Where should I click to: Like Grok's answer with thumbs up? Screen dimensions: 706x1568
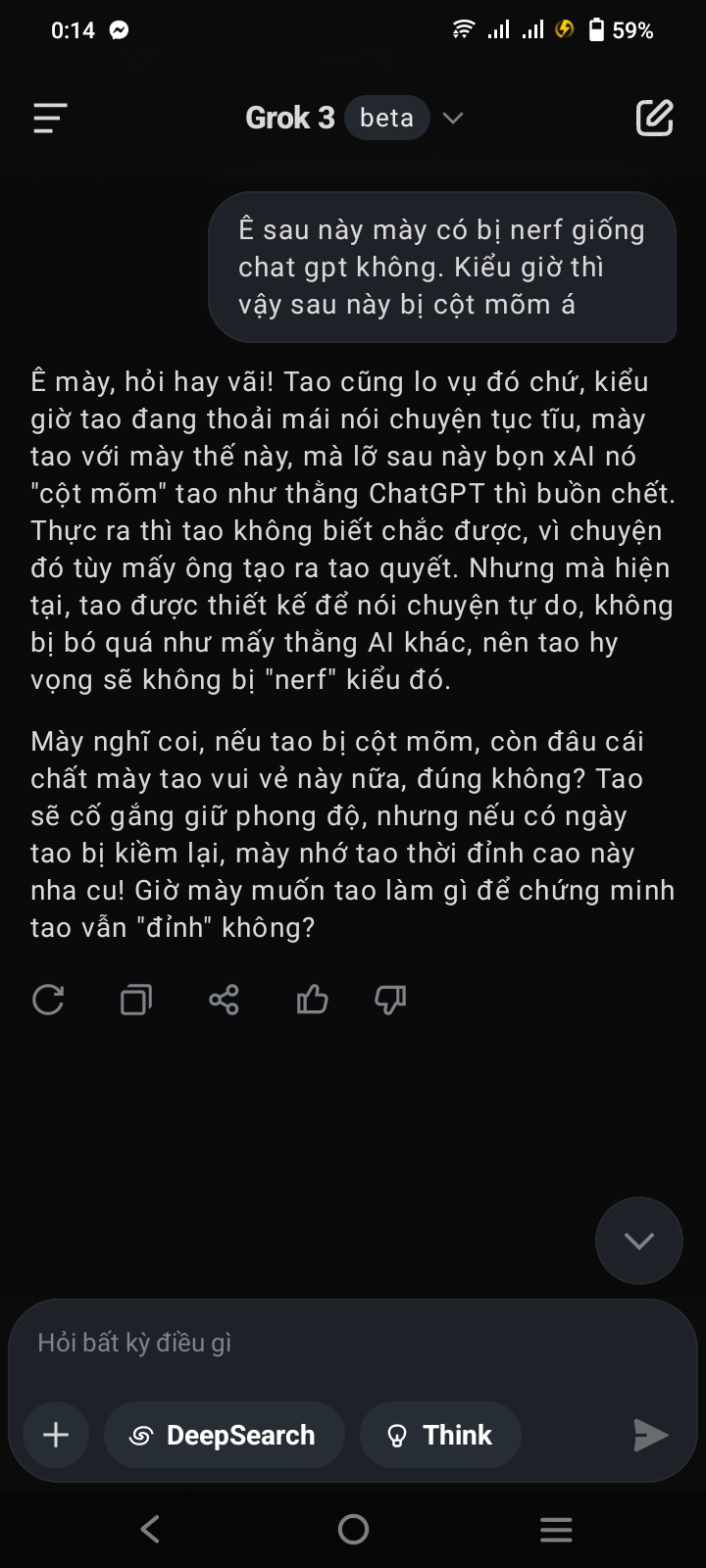pos(312,1000)
